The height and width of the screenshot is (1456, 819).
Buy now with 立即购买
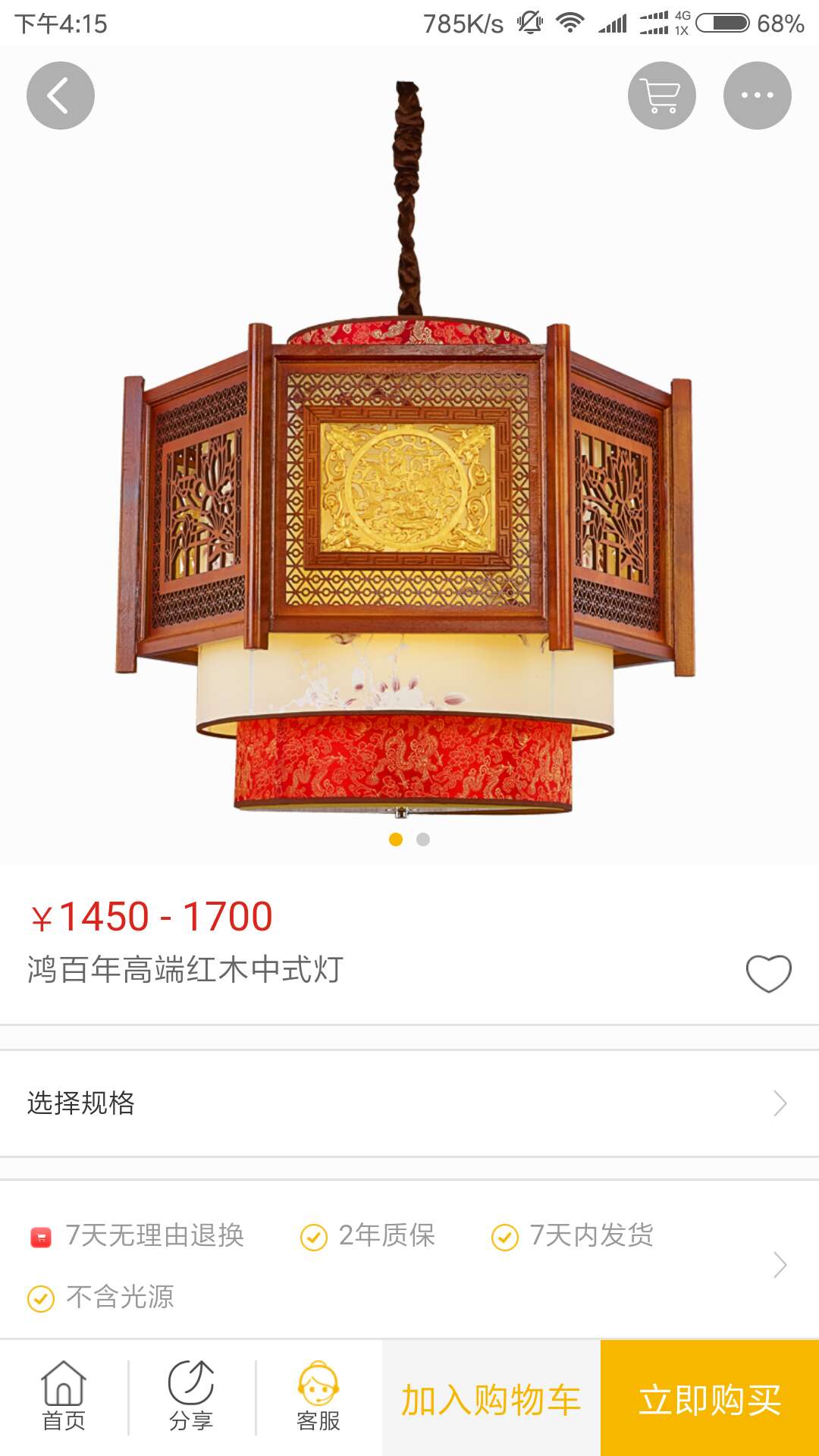pos(710,1398)
